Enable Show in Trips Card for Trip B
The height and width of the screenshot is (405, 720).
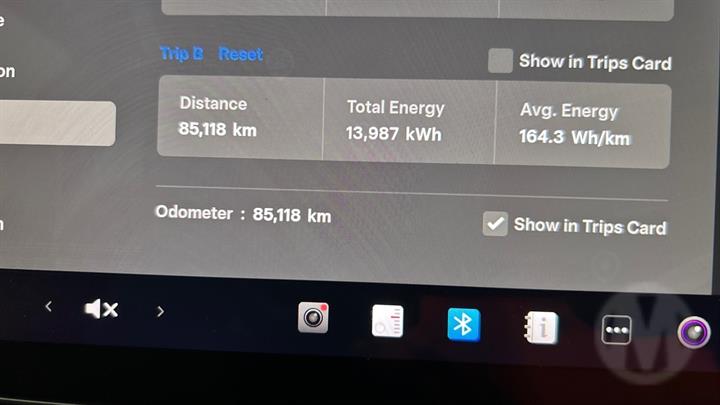point(500,61)
